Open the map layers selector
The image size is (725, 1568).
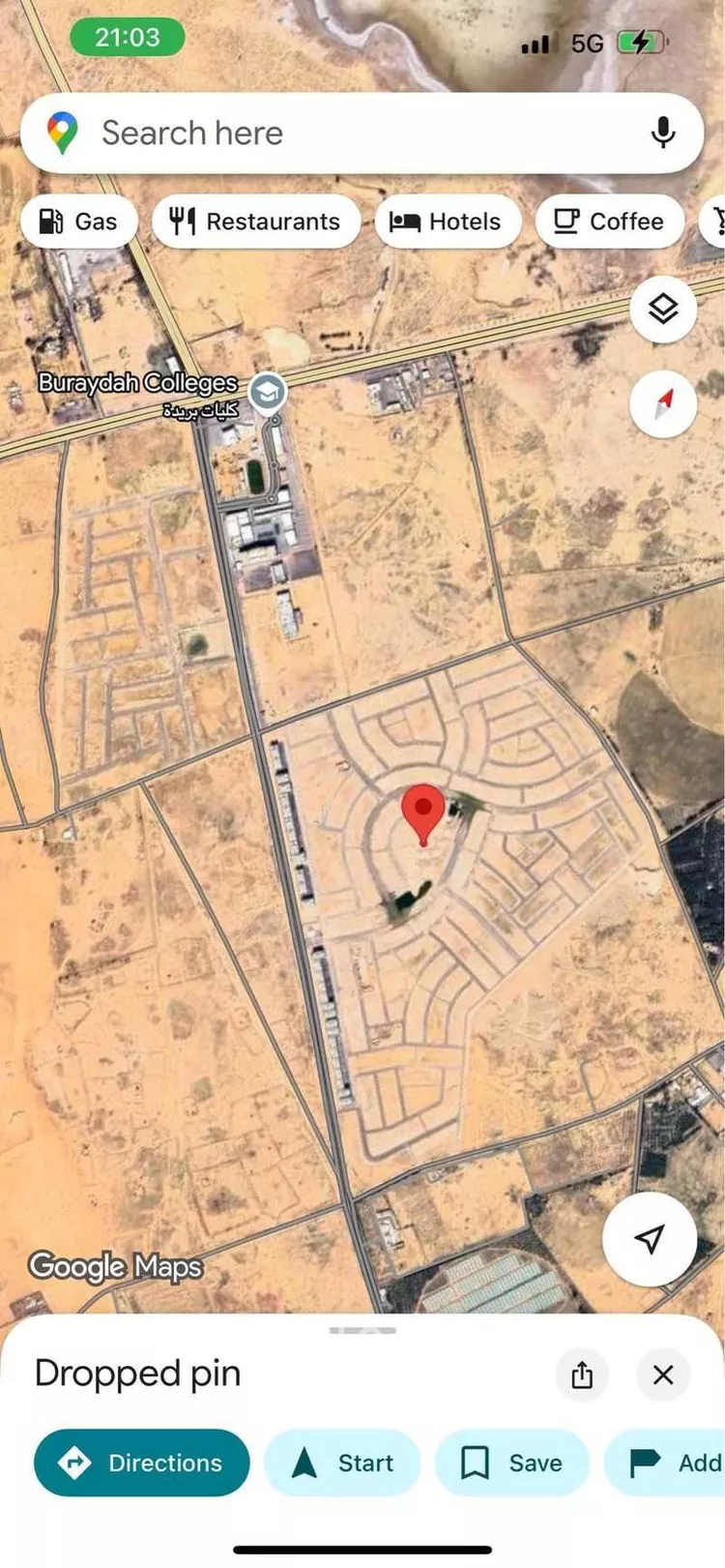[663, 310]
